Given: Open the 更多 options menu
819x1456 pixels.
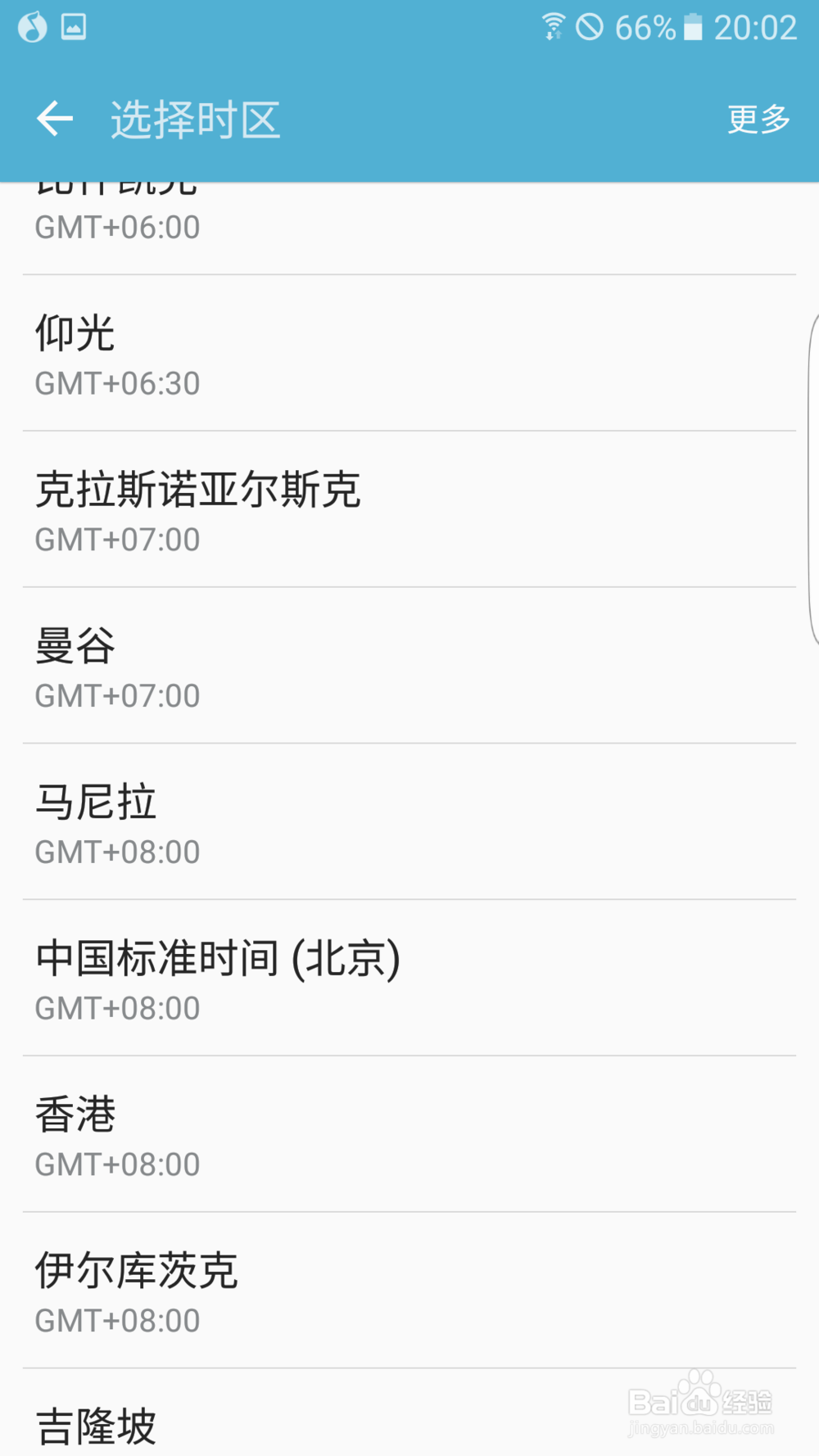Looking at the screenshot, I should [x=758, y=118].
